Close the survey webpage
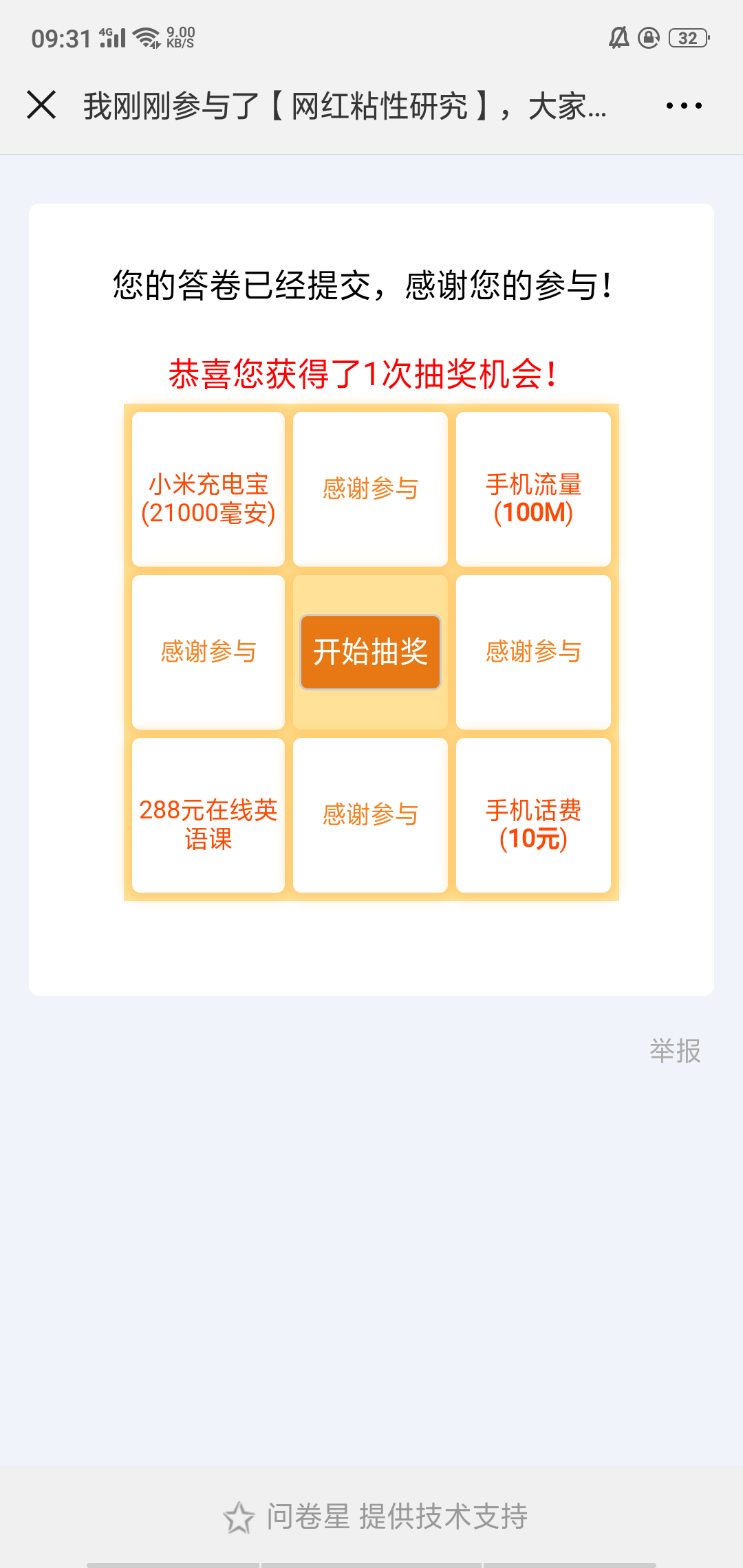Image resolution: width=743 pixels, height=1568 pixels. click(41, 105)
